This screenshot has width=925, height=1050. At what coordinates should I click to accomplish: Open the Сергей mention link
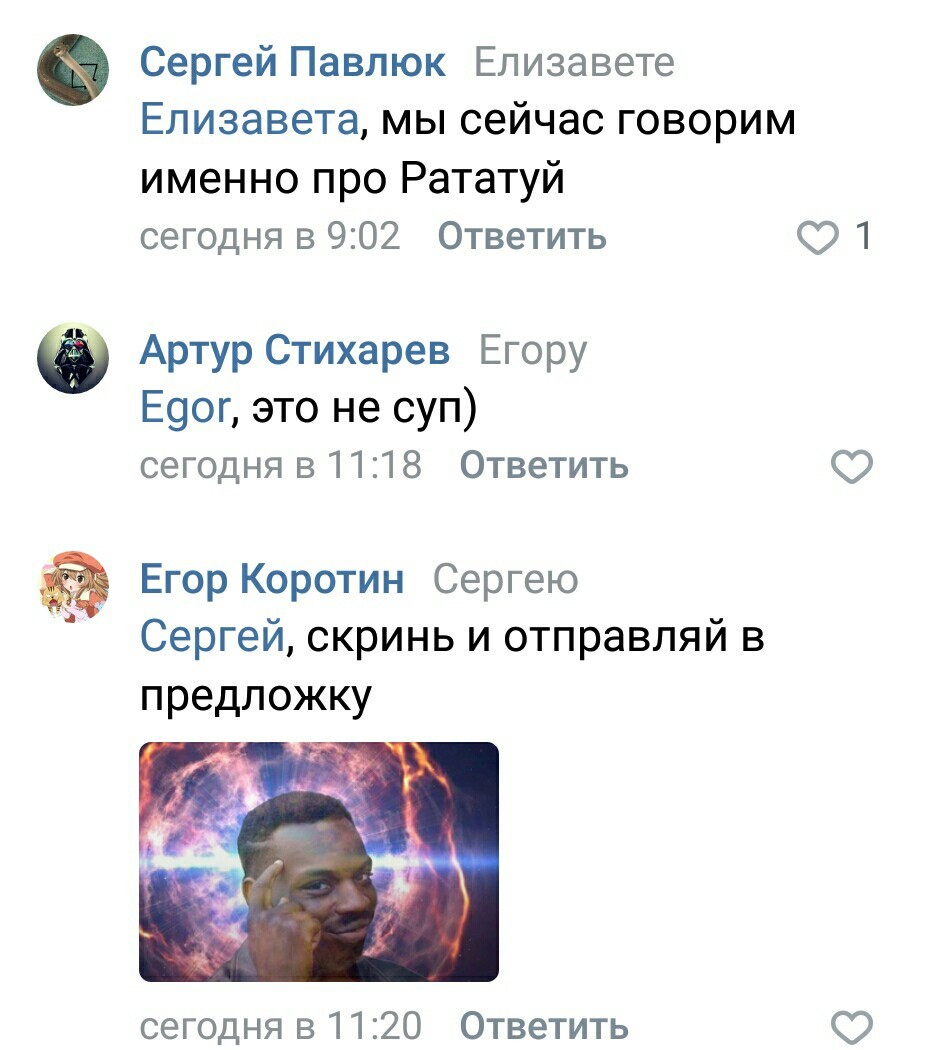tap(211, 636)
